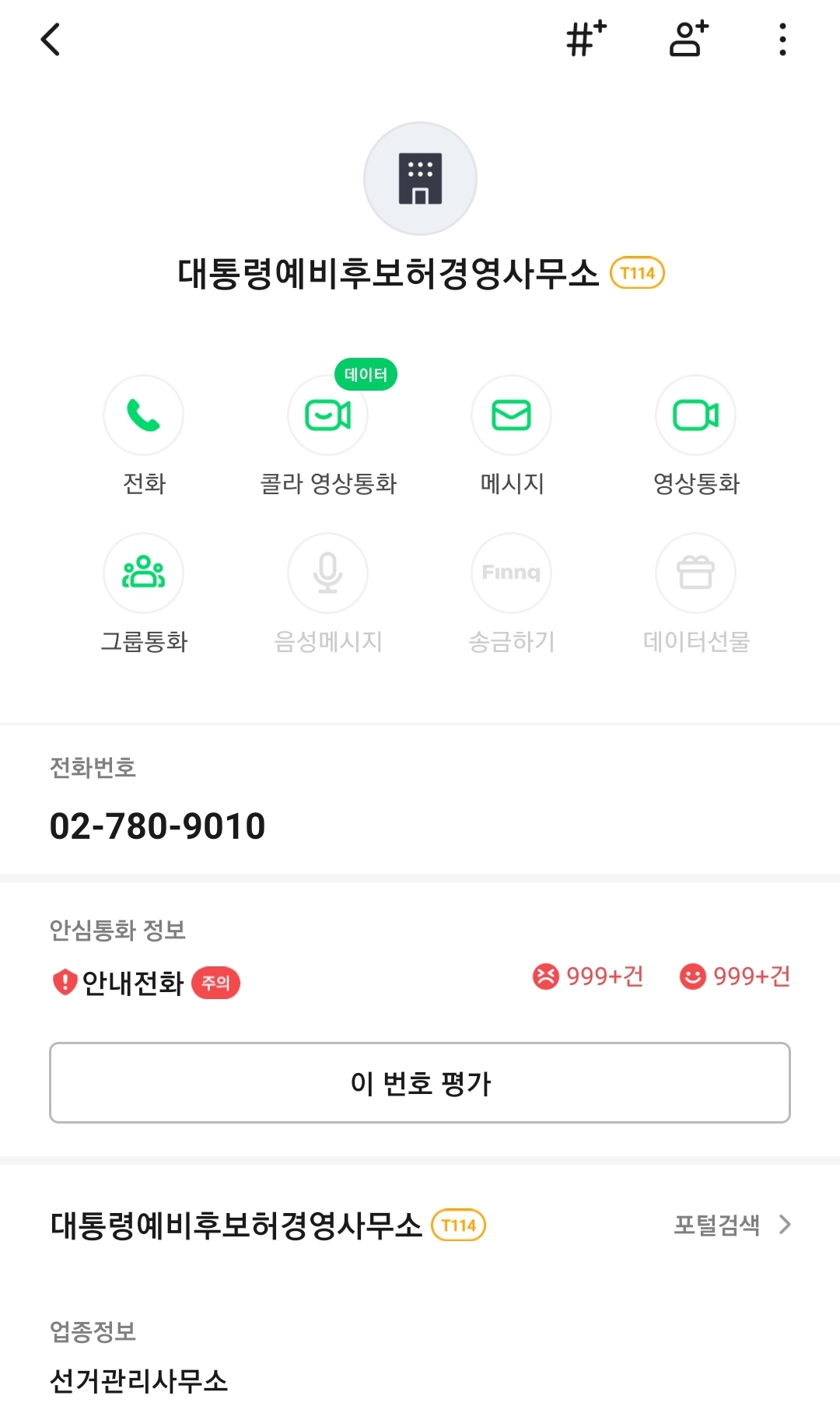Send a message via the 메시지 button
Screen dimensions: 840x1420
pyautogui.click(x=512, y=415)
